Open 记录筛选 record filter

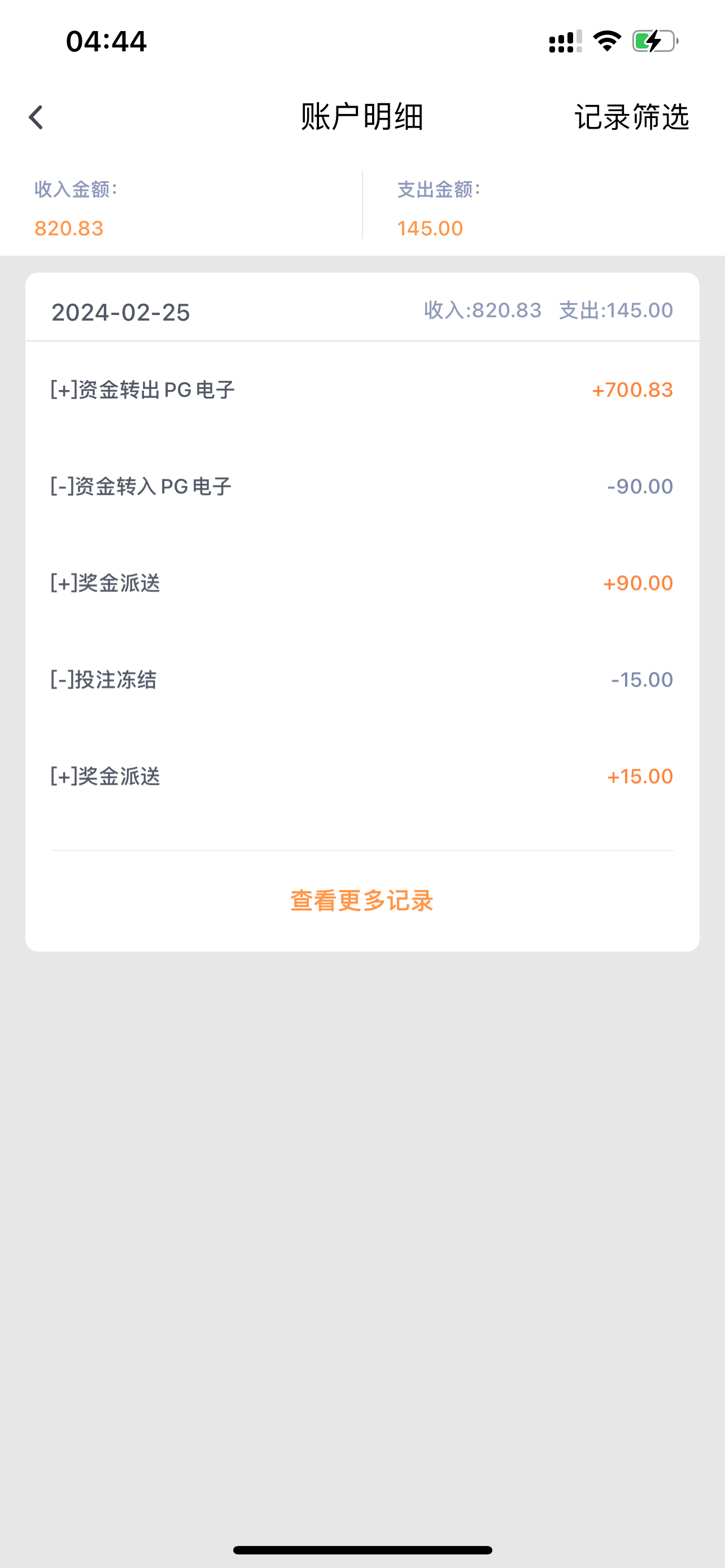(631, 117)
